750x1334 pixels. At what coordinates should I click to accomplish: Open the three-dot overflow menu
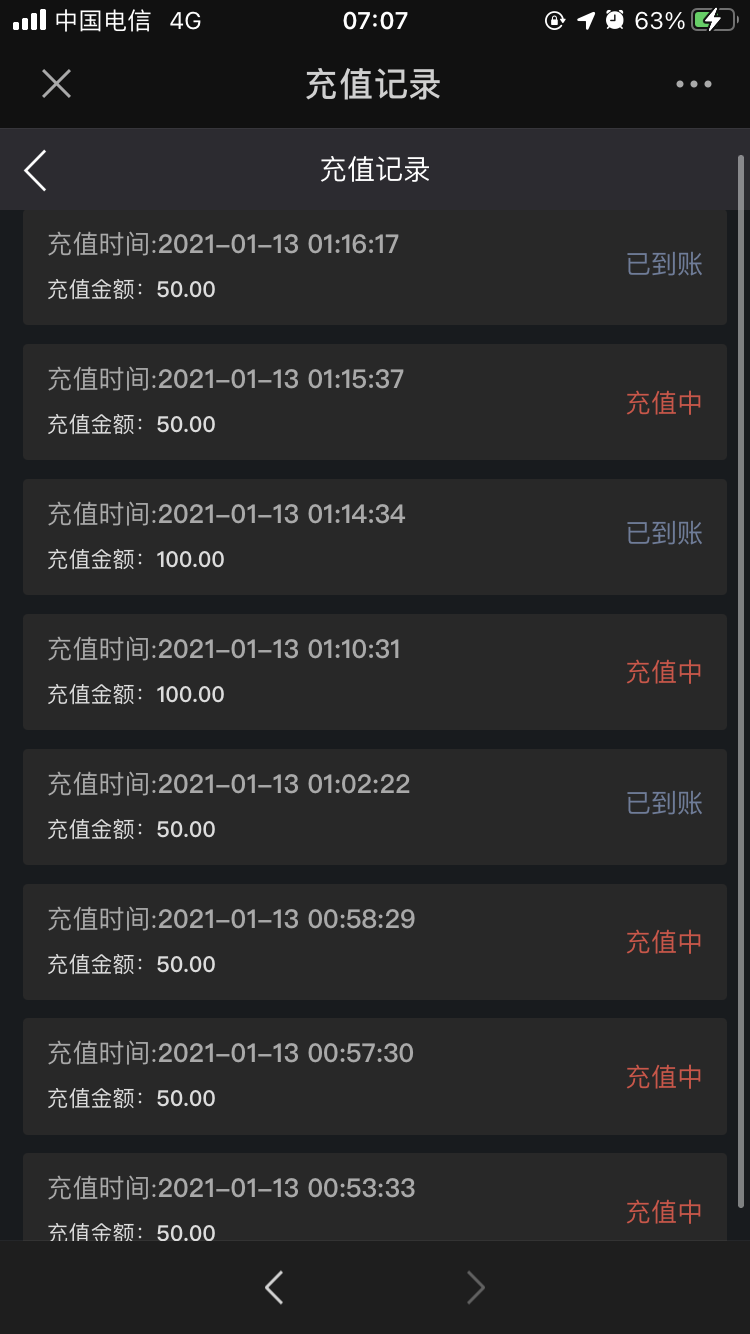[693, 84]
